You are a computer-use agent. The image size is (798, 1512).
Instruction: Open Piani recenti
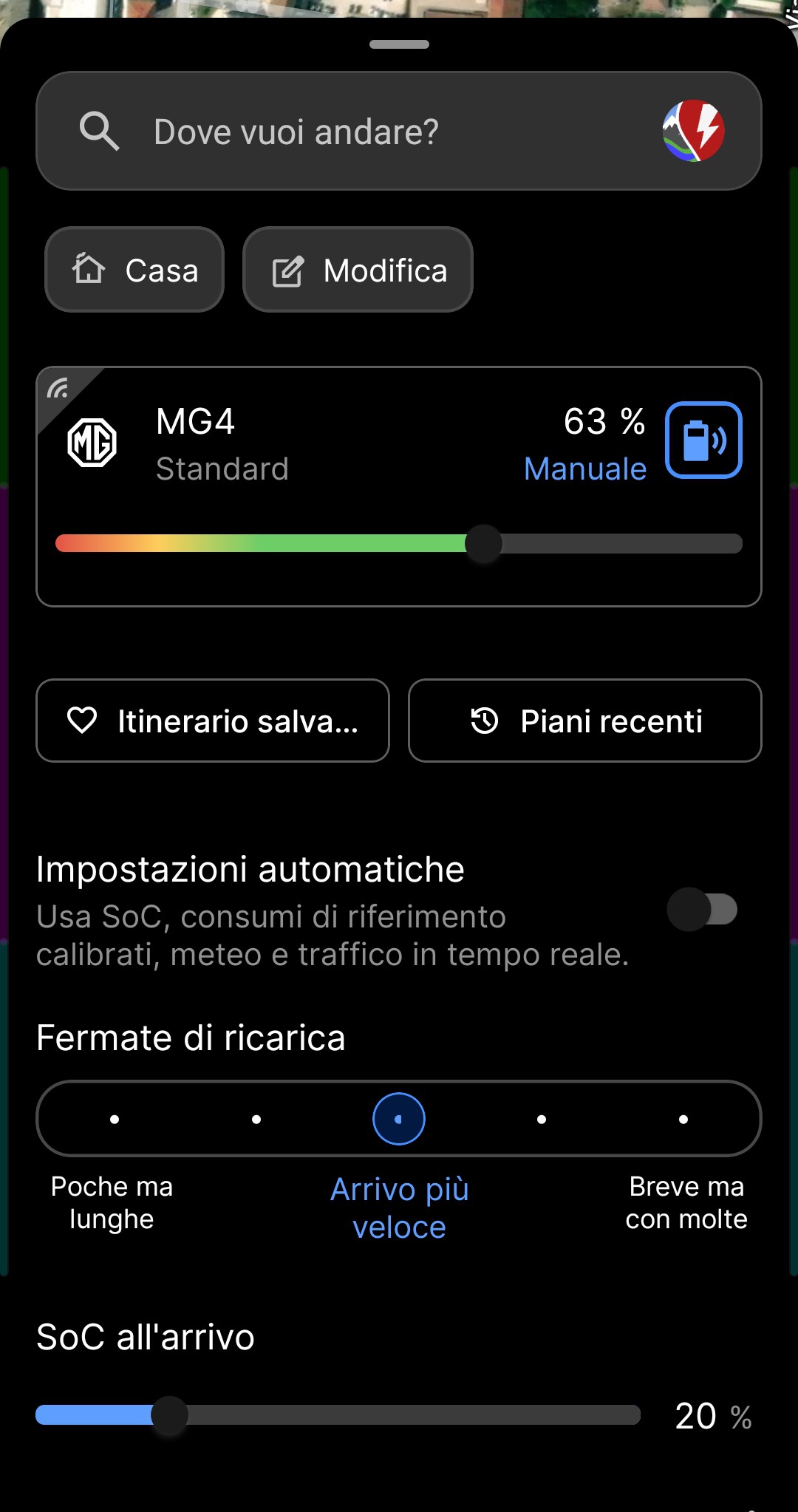585,721
